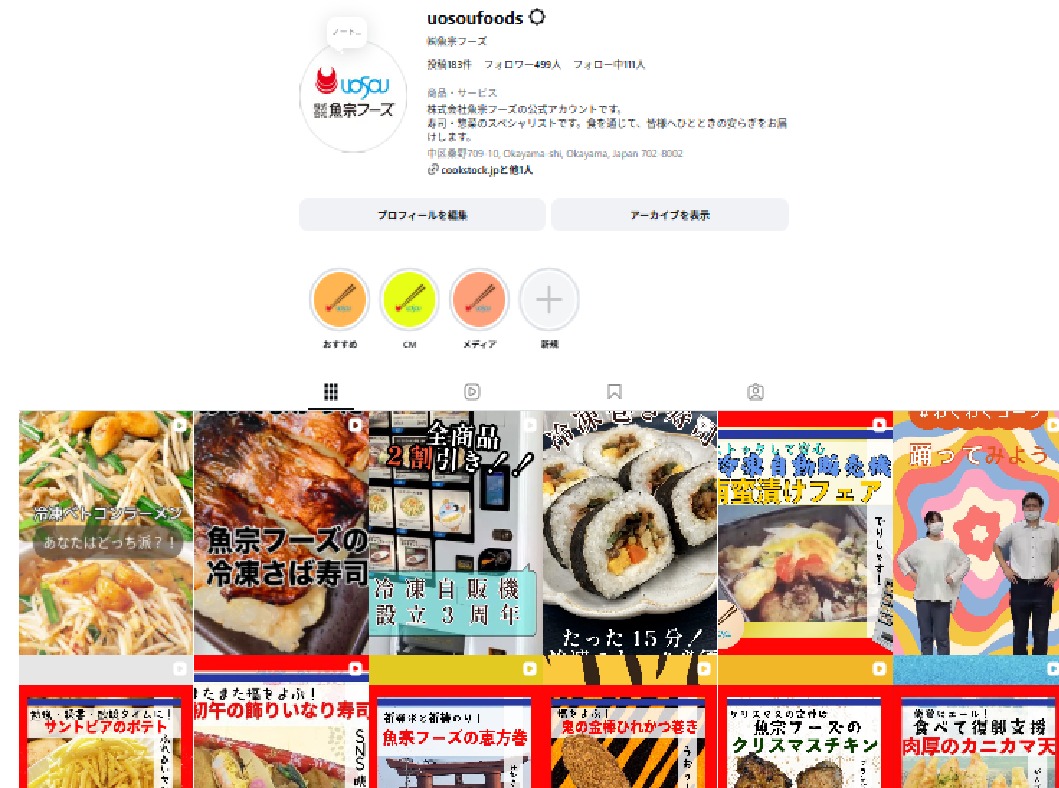Image resolution: width=1059 pixels, height=788 pixels.
Task: Open the CM story highlight
Action: click(409, 299)
